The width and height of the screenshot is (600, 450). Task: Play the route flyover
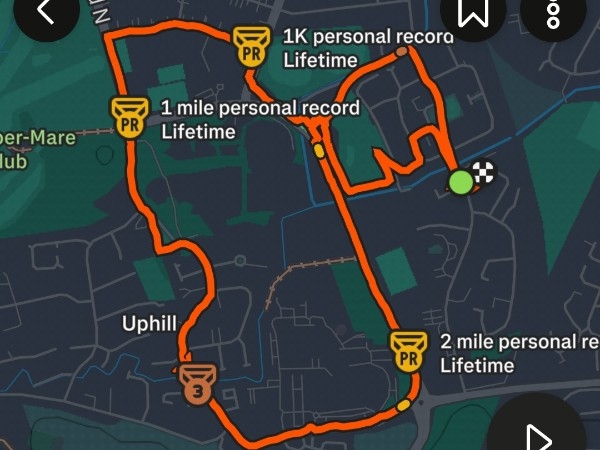tap(537, 434)
